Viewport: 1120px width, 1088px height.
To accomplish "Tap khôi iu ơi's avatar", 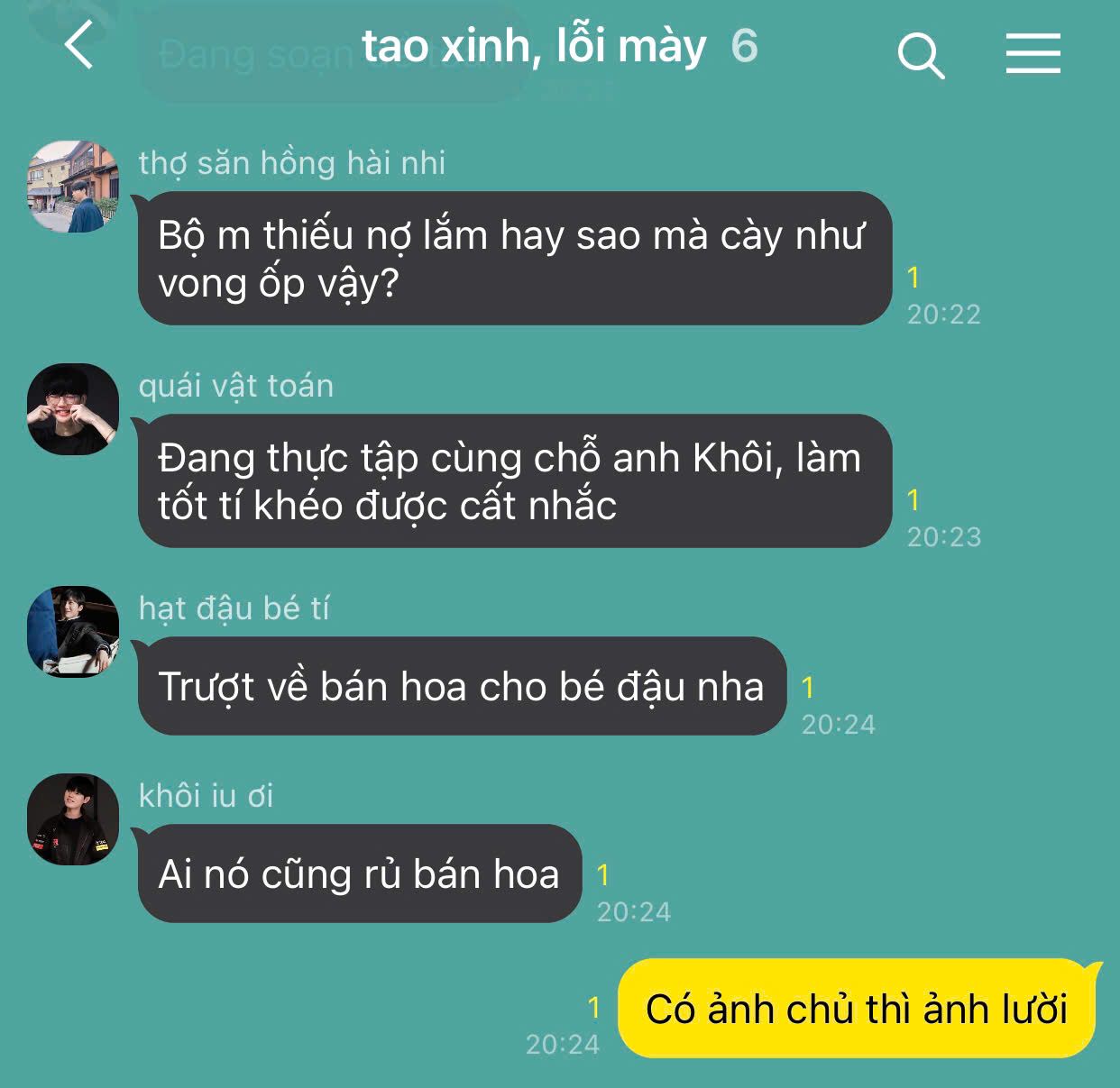I will [73, 819].
